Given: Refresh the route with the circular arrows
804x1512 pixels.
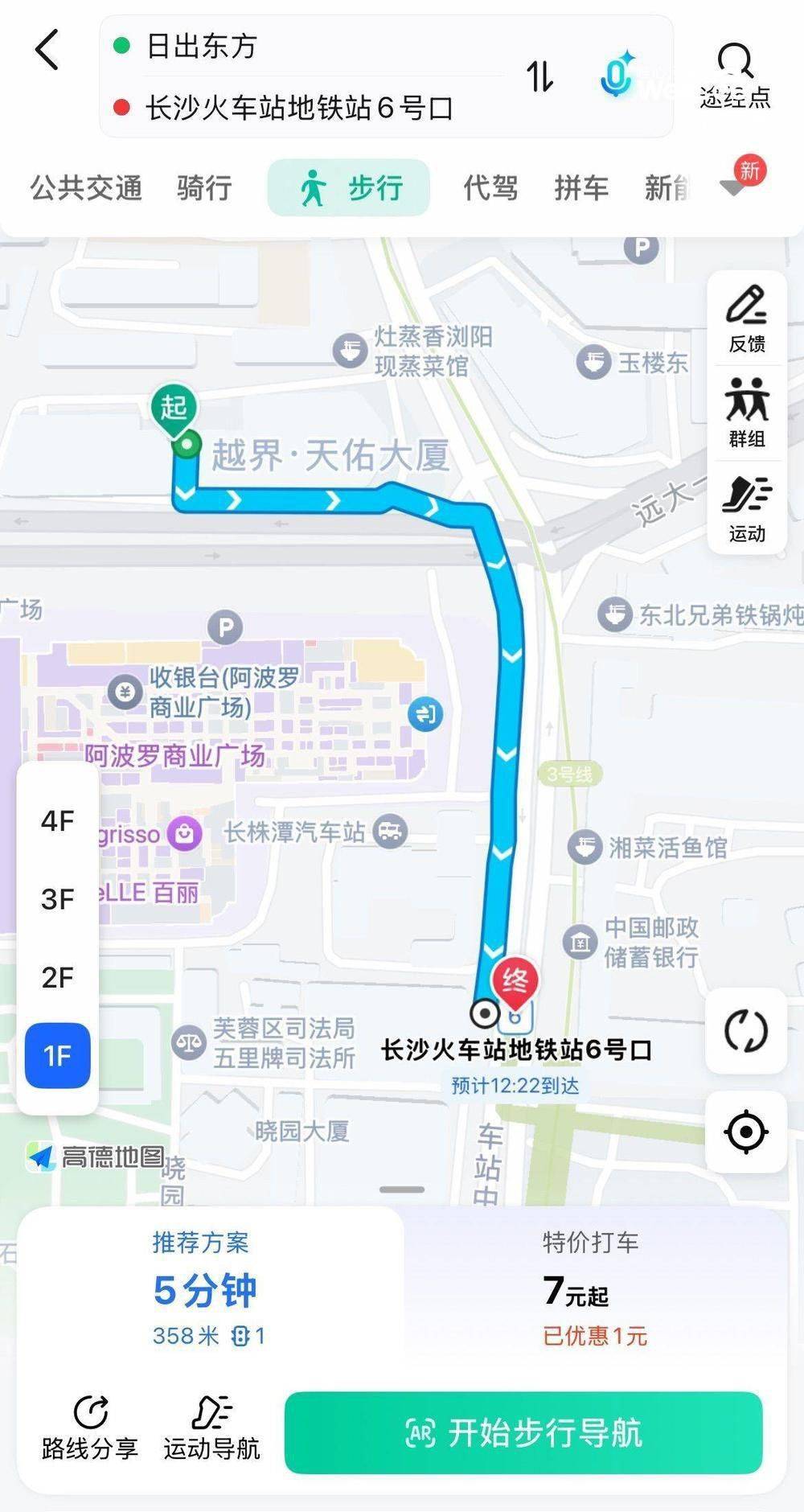Looking at the screenshot, I should pos(746,1031).
